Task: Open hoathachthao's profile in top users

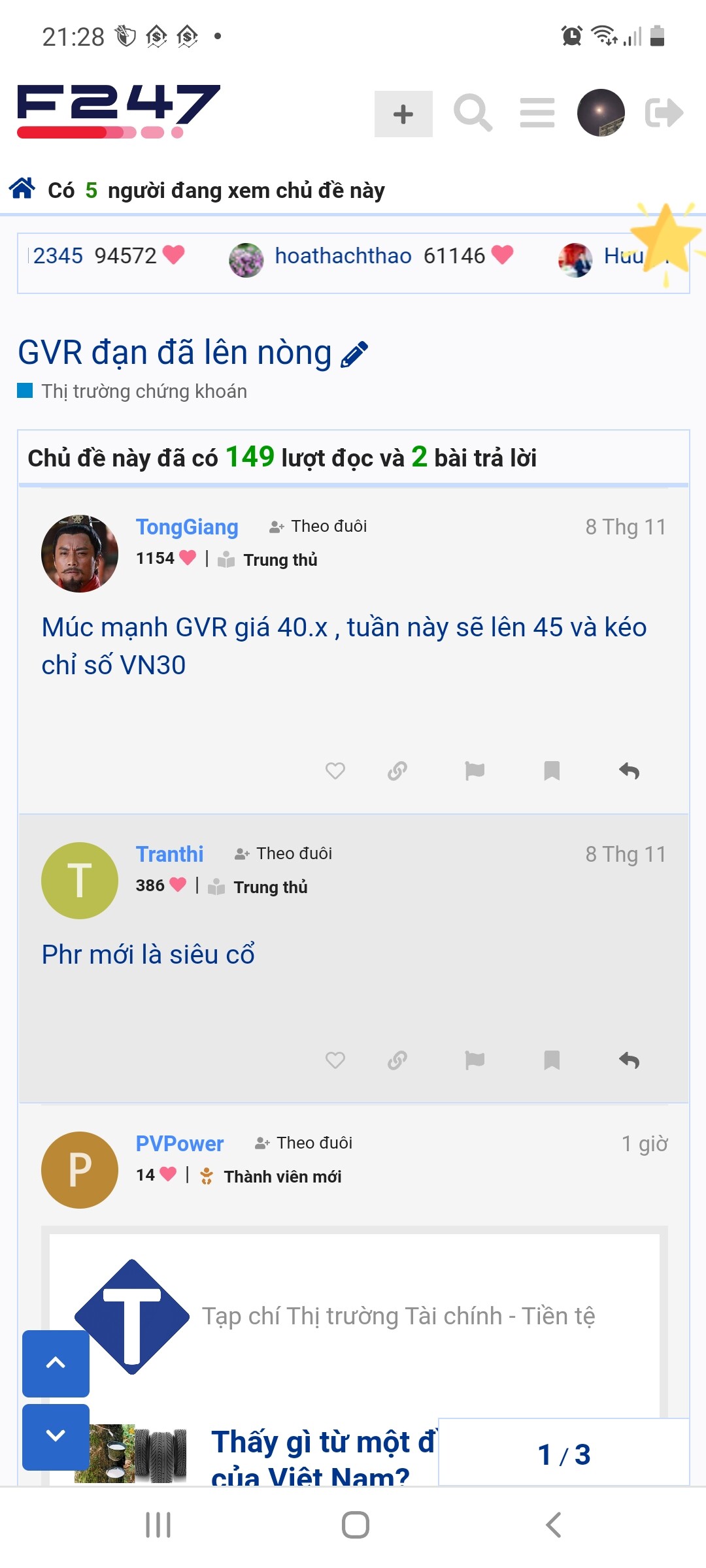Action: (343, 256)
